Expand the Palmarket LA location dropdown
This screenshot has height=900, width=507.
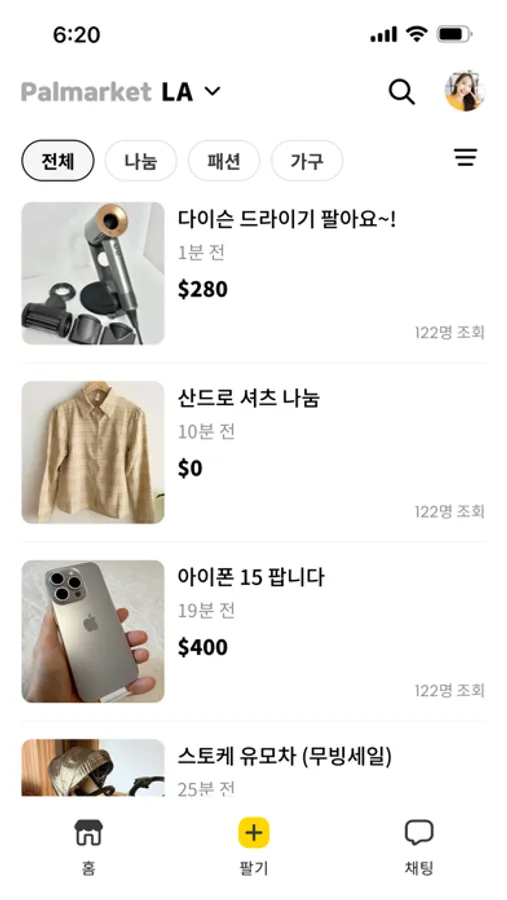tap(121, 92)
